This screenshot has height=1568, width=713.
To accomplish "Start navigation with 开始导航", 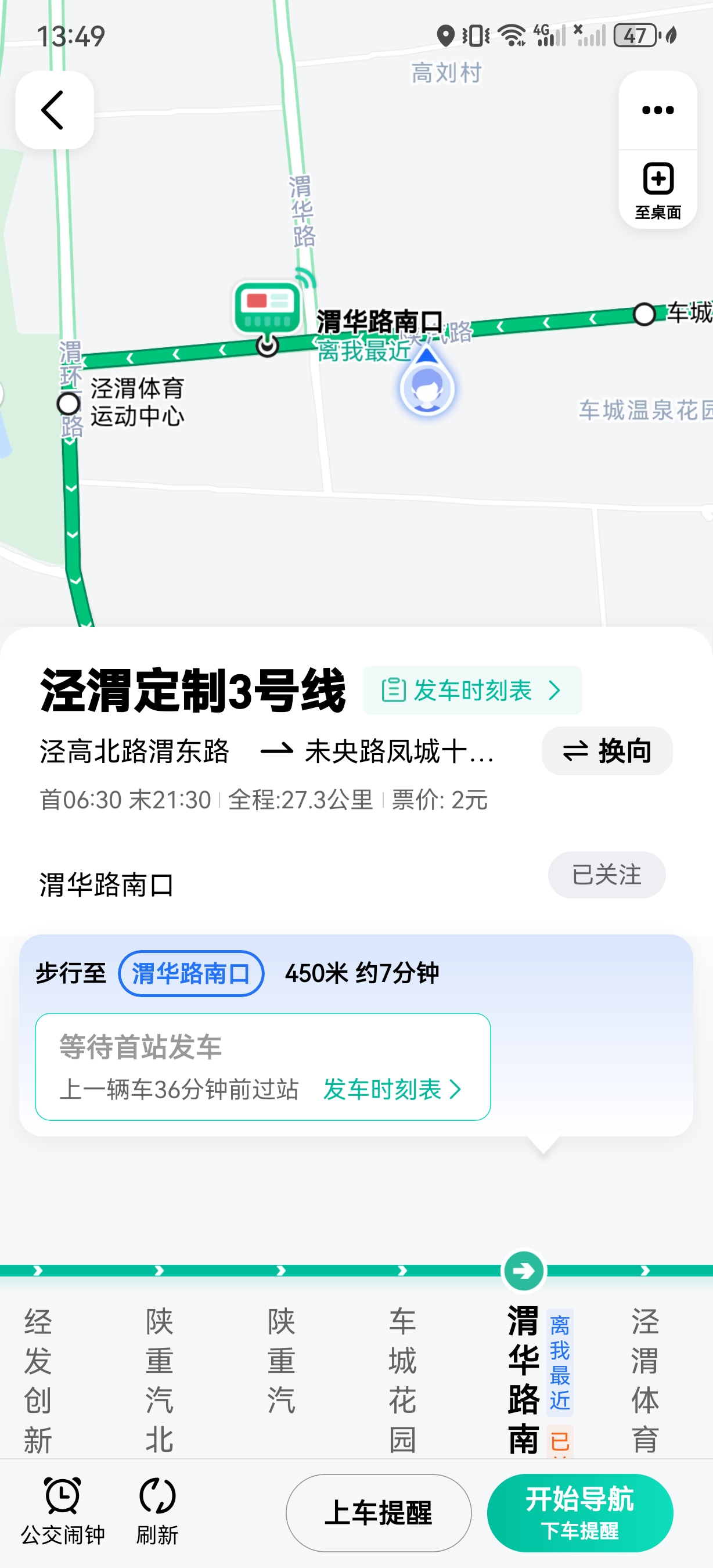I will point(579,1513).
